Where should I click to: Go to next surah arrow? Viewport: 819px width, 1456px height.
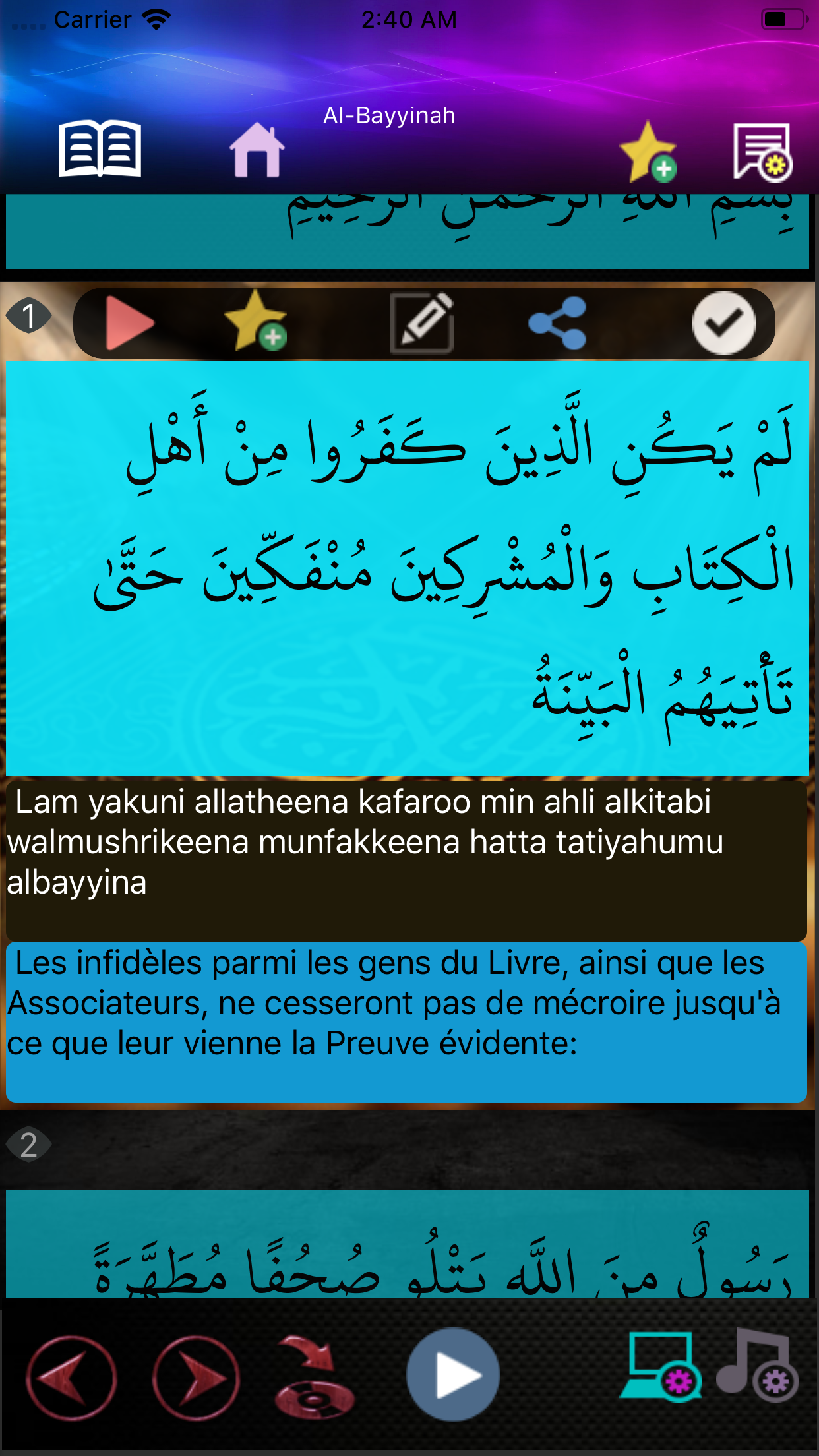coord(196,1377)
